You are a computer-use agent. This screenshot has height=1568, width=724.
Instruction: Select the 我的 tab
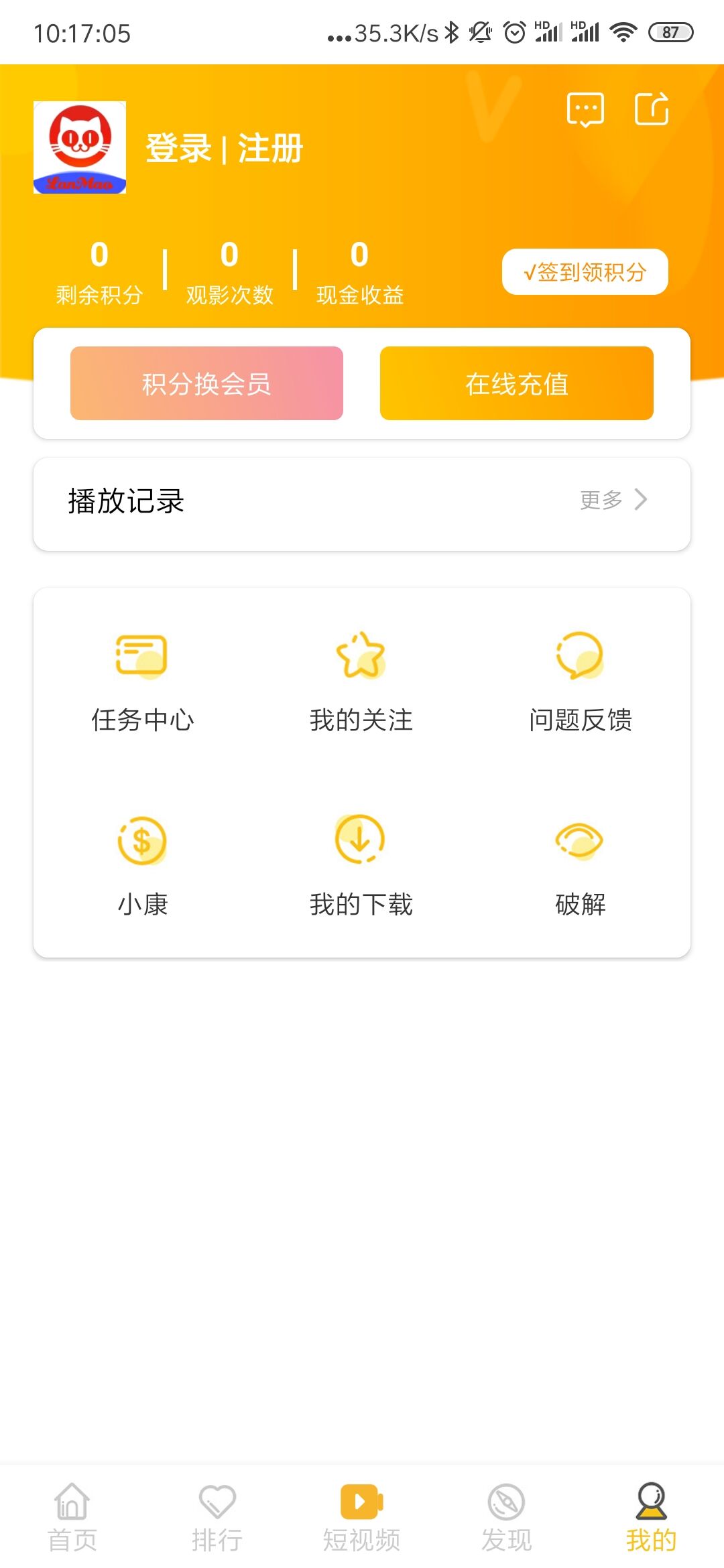pyautogui.click(x=652, y=1517)
